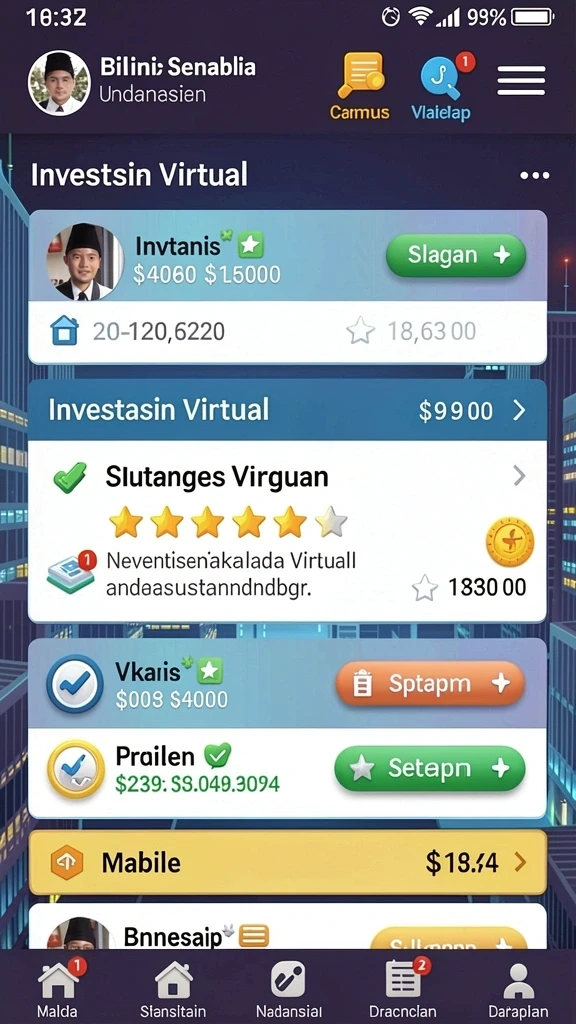Screen dimensions: 576x1024
Task: Expand the Investasin Virtual $9900 header
Action: coord(287,410)
